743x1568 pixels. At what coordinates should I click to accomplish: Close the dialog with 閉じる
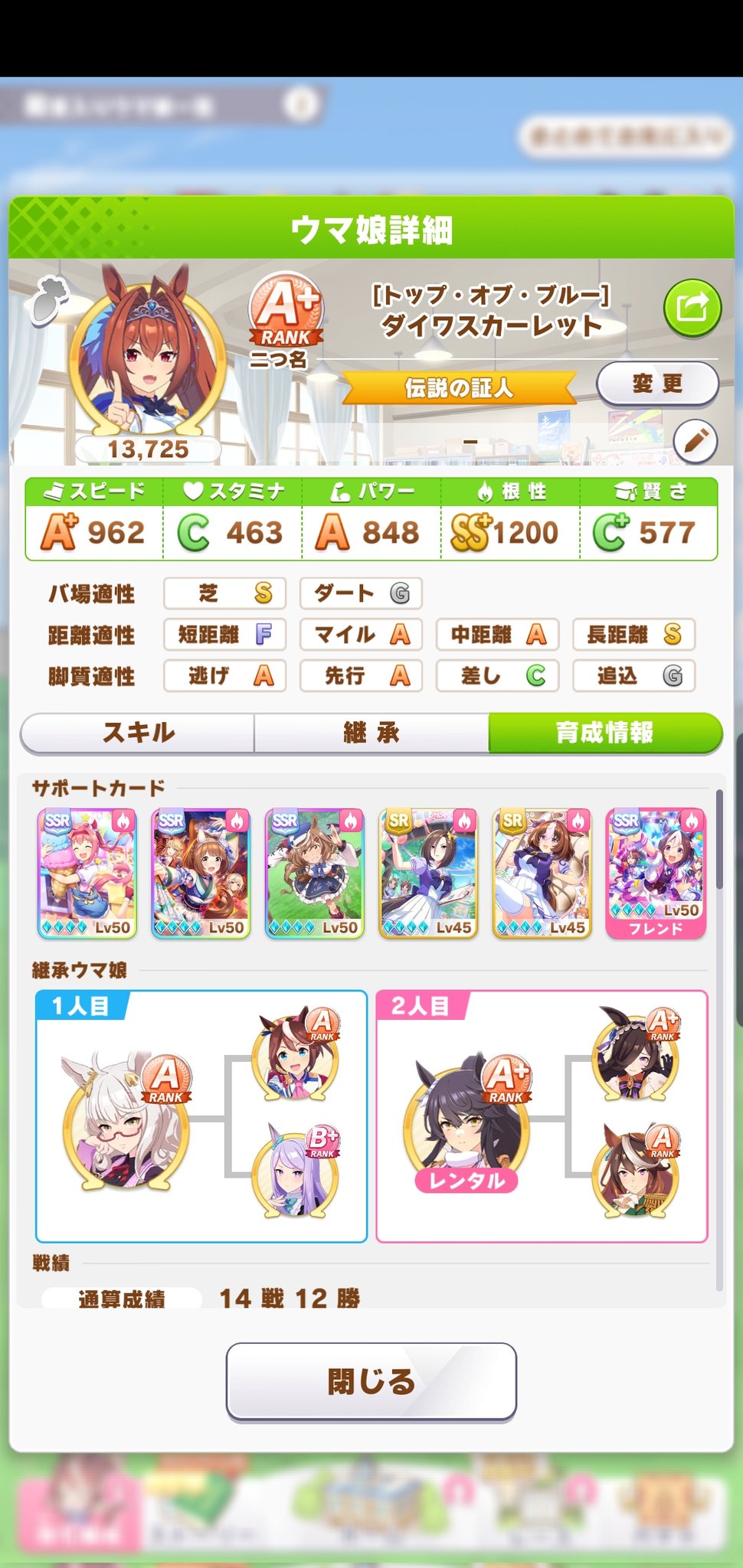(371, 1382)
